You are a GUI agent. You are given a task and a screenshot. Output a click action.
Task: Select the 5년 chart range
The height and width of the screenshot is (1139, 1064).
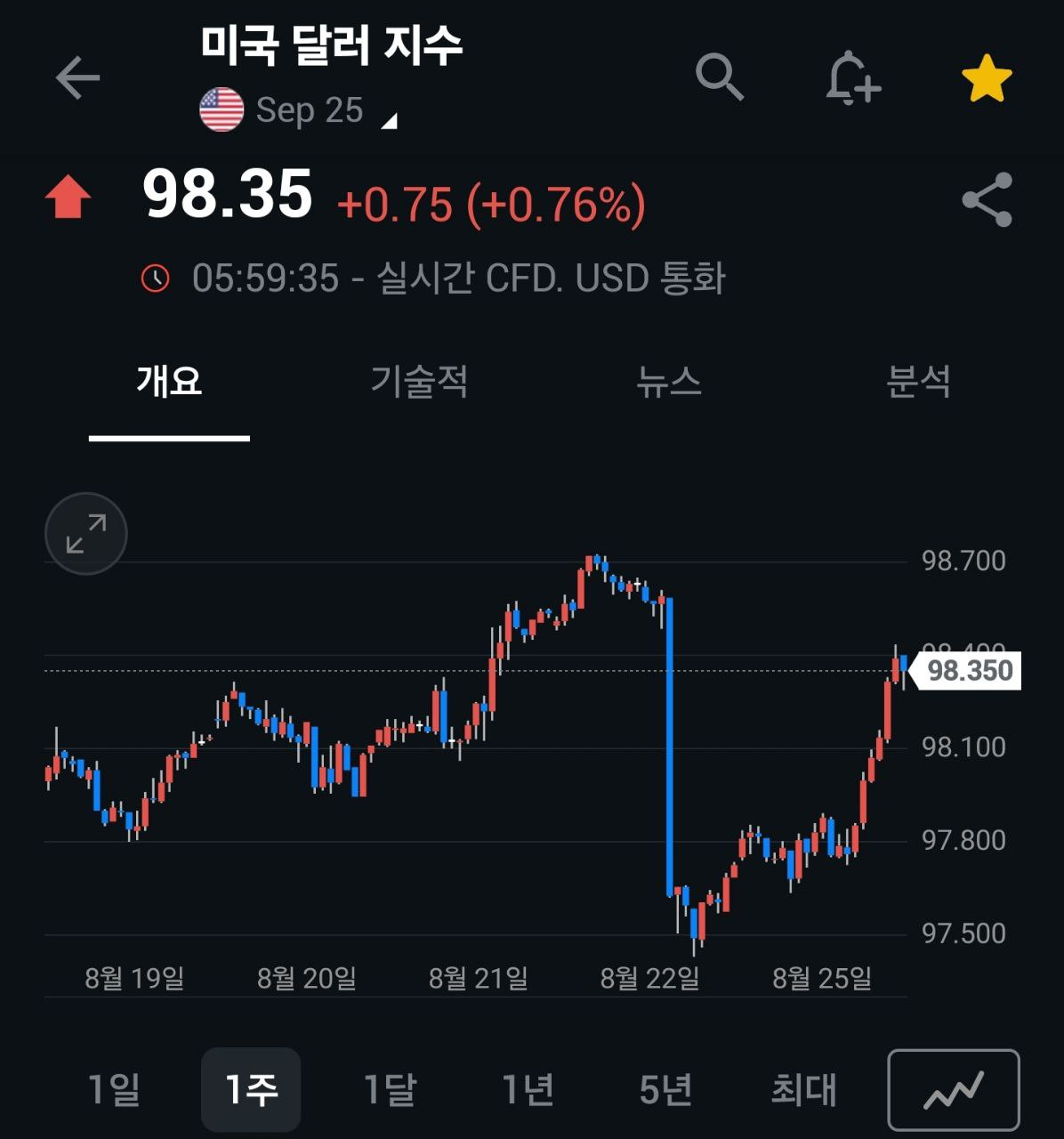point(665,1089)
